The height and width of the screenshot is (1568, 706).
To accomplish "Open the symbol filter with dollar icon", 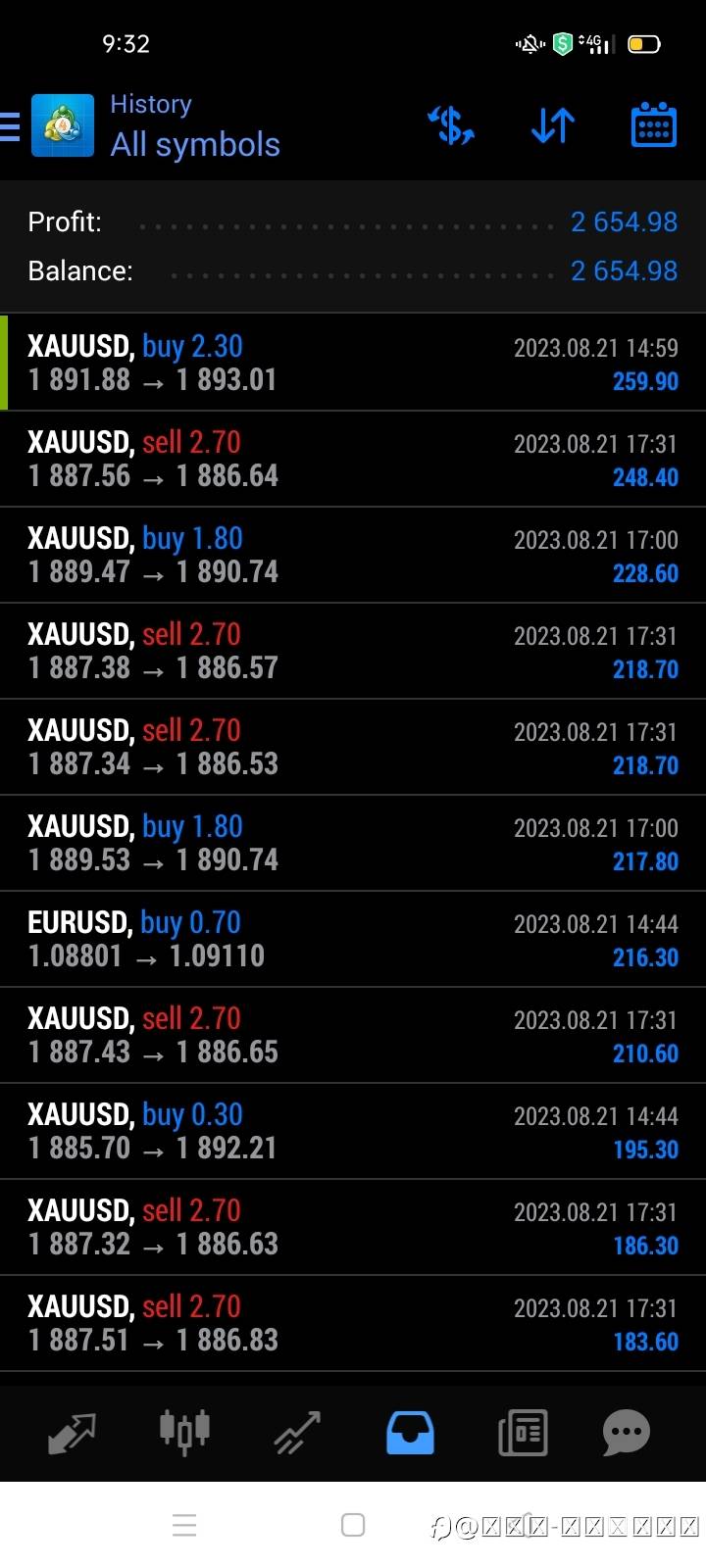I will [451, 126].
